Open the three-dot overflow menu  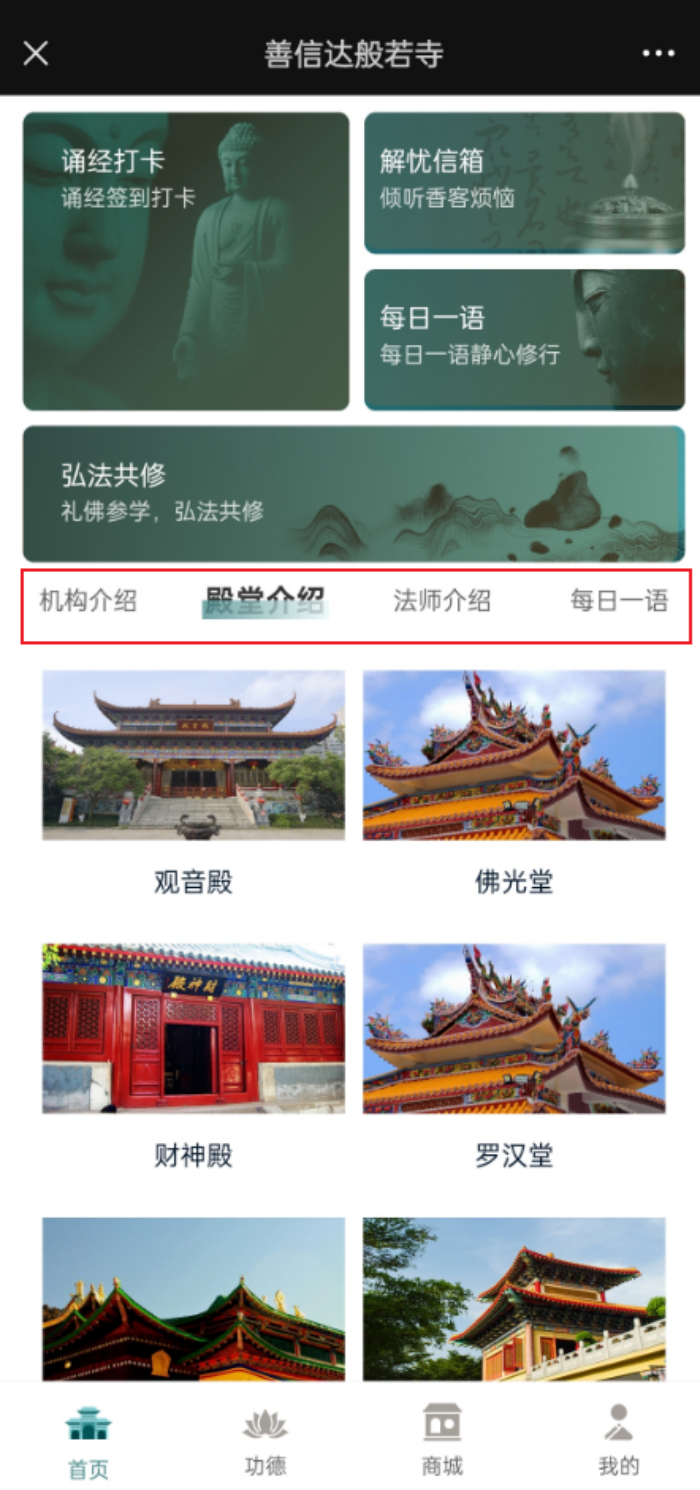658,54
